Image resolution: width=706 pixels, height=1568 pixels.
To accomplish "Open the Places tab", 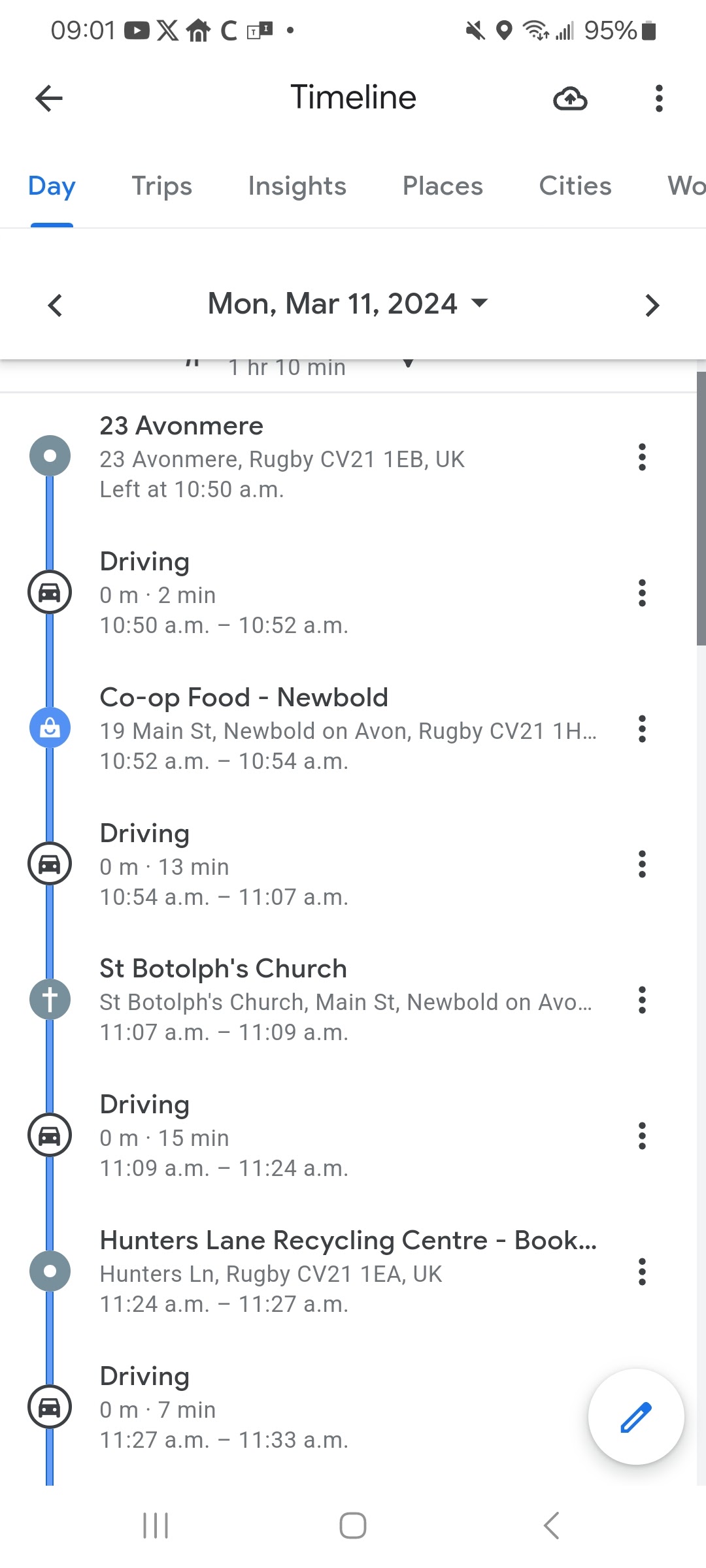I will 443,186.
